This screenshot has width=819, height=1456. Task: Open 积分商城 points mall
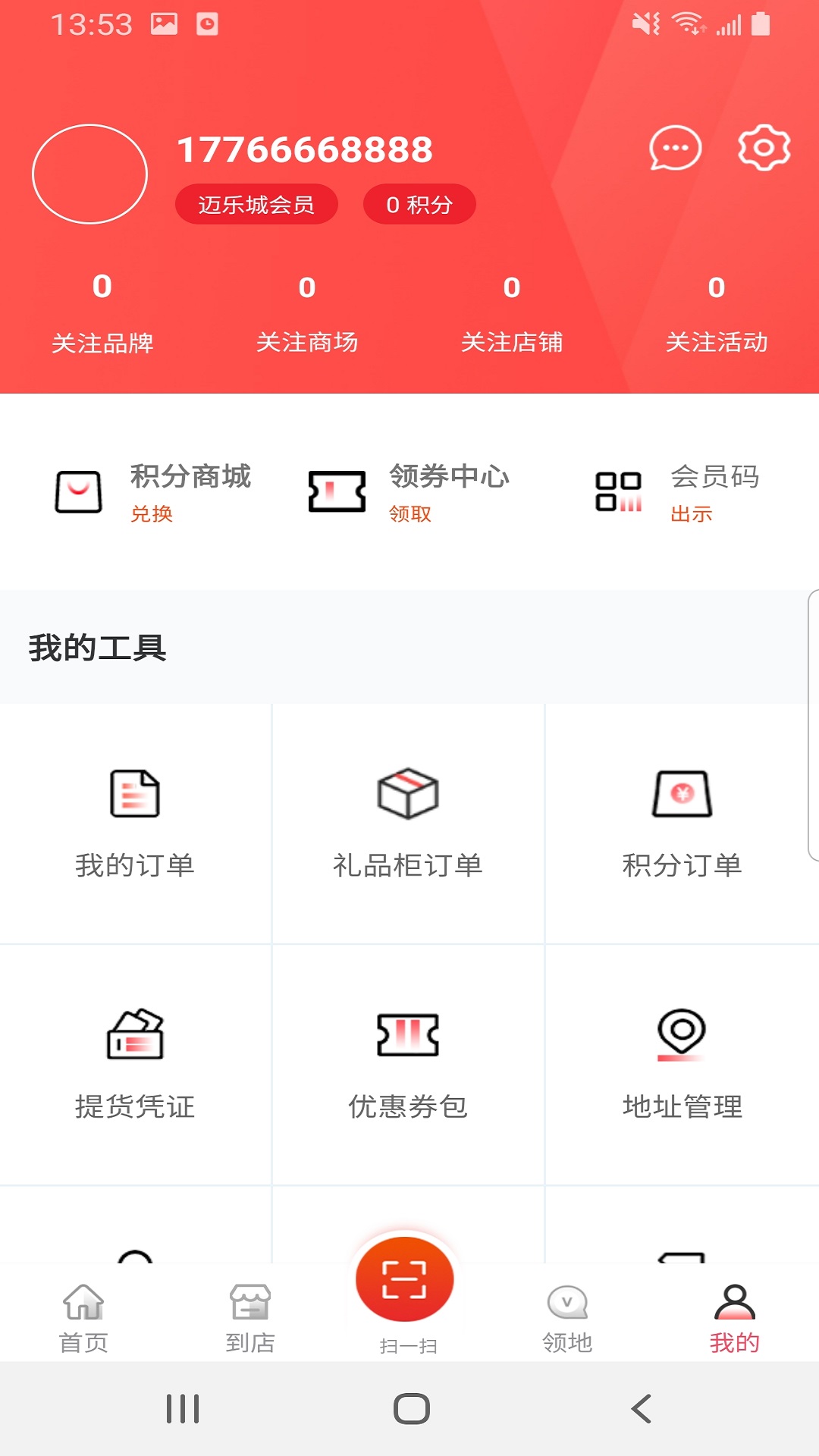click(152, 491)
